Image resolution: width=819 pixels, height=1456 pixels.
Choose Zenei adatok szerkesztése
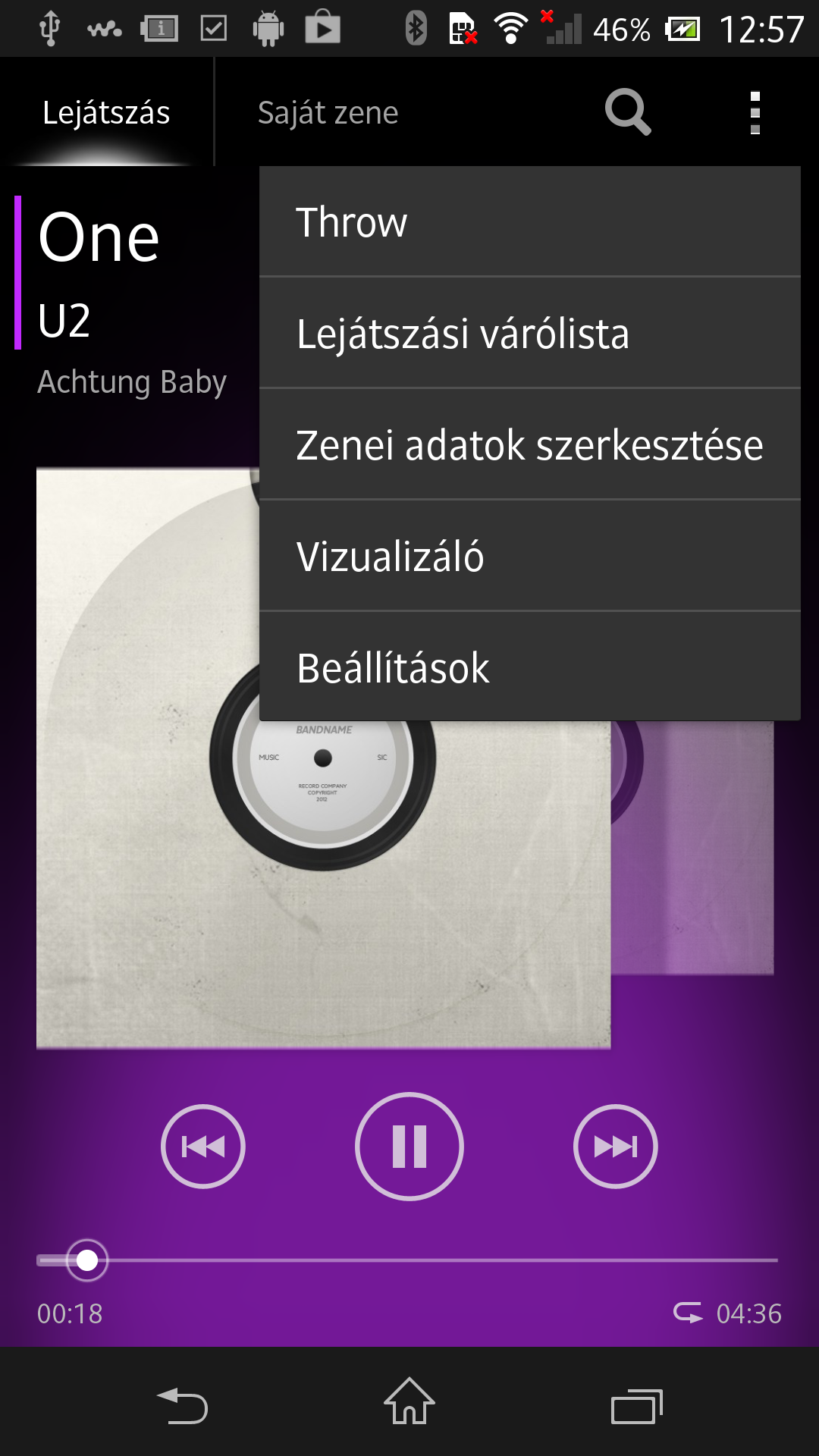pyautogui.click(x=529, y=445)
